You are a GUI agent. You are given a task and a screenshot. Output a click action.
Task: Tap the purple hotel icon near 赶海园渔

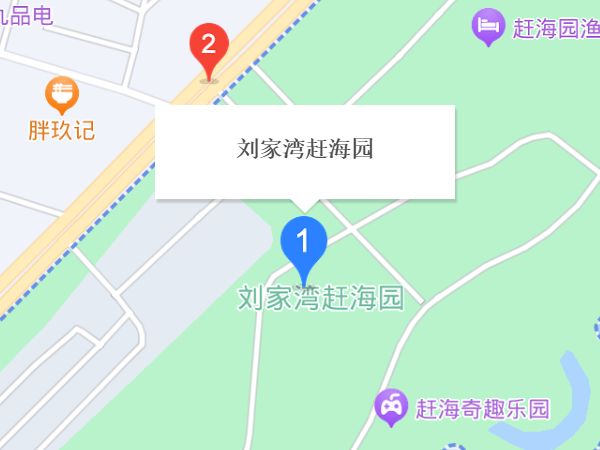pos(489,27)
